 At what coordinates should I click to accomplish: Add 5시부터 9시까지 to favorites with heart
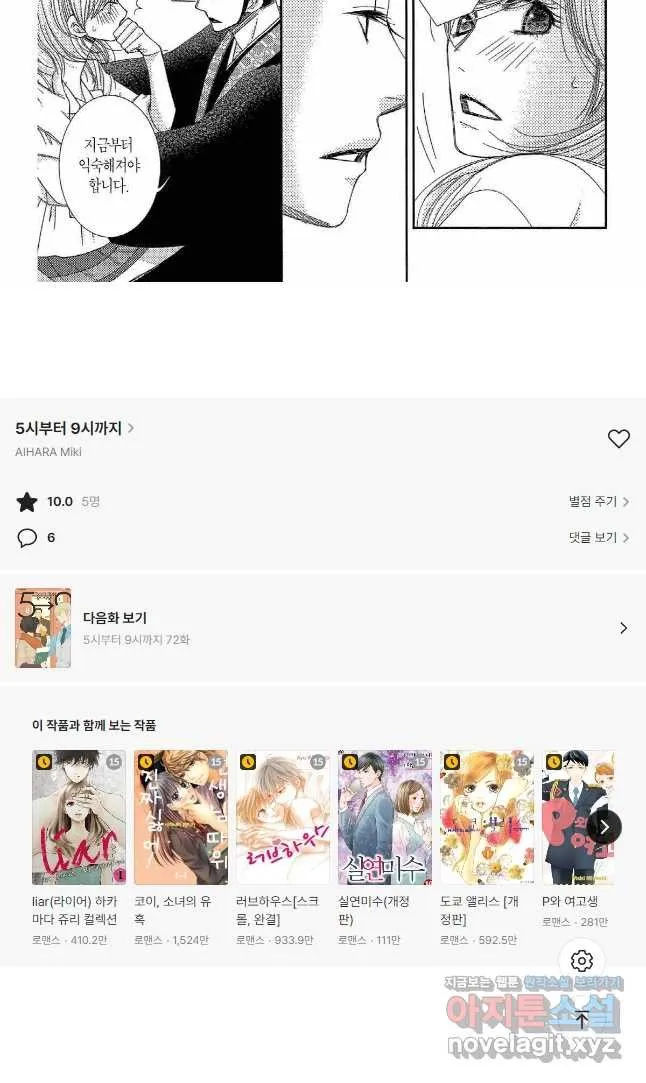pos(618,439)
